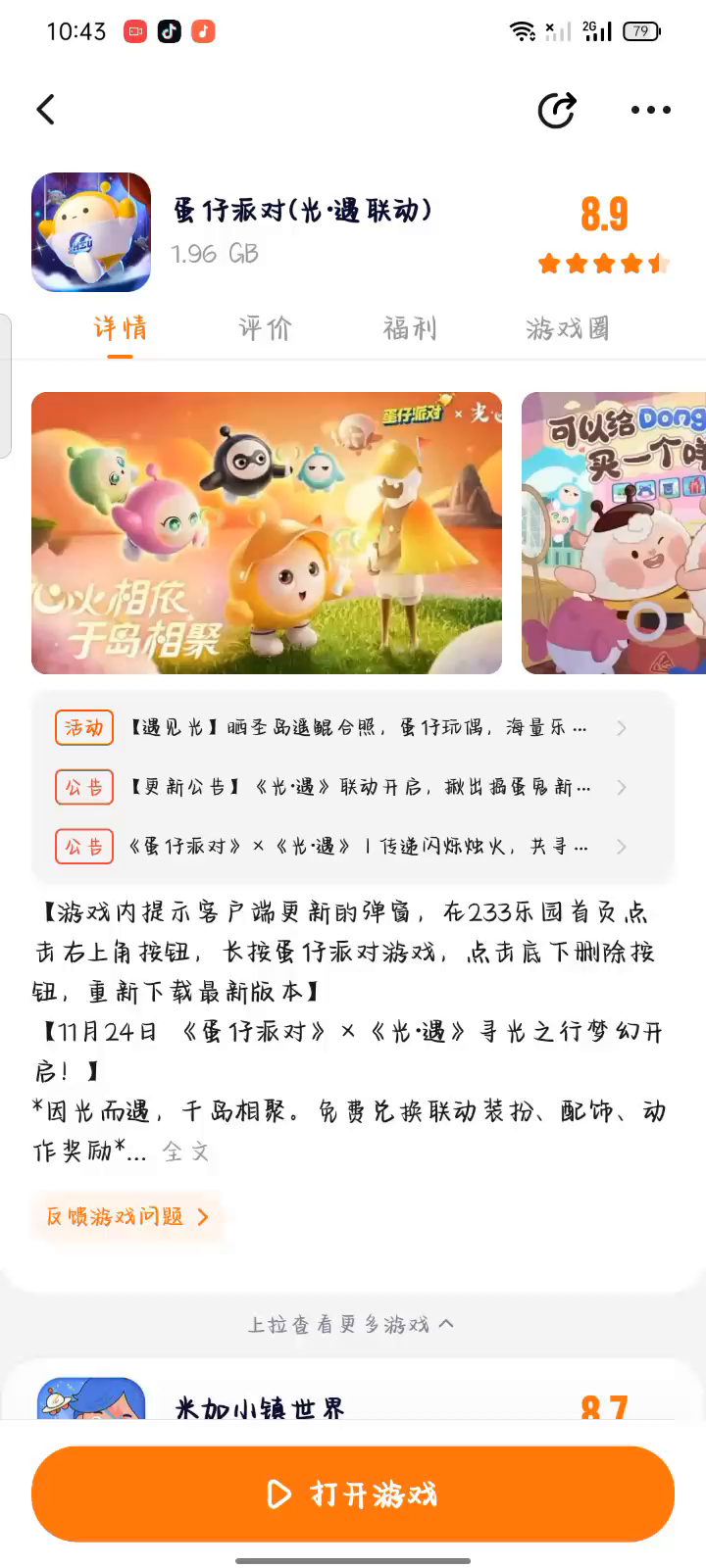Switch to the 福利 tab

[x=410, y=328]
